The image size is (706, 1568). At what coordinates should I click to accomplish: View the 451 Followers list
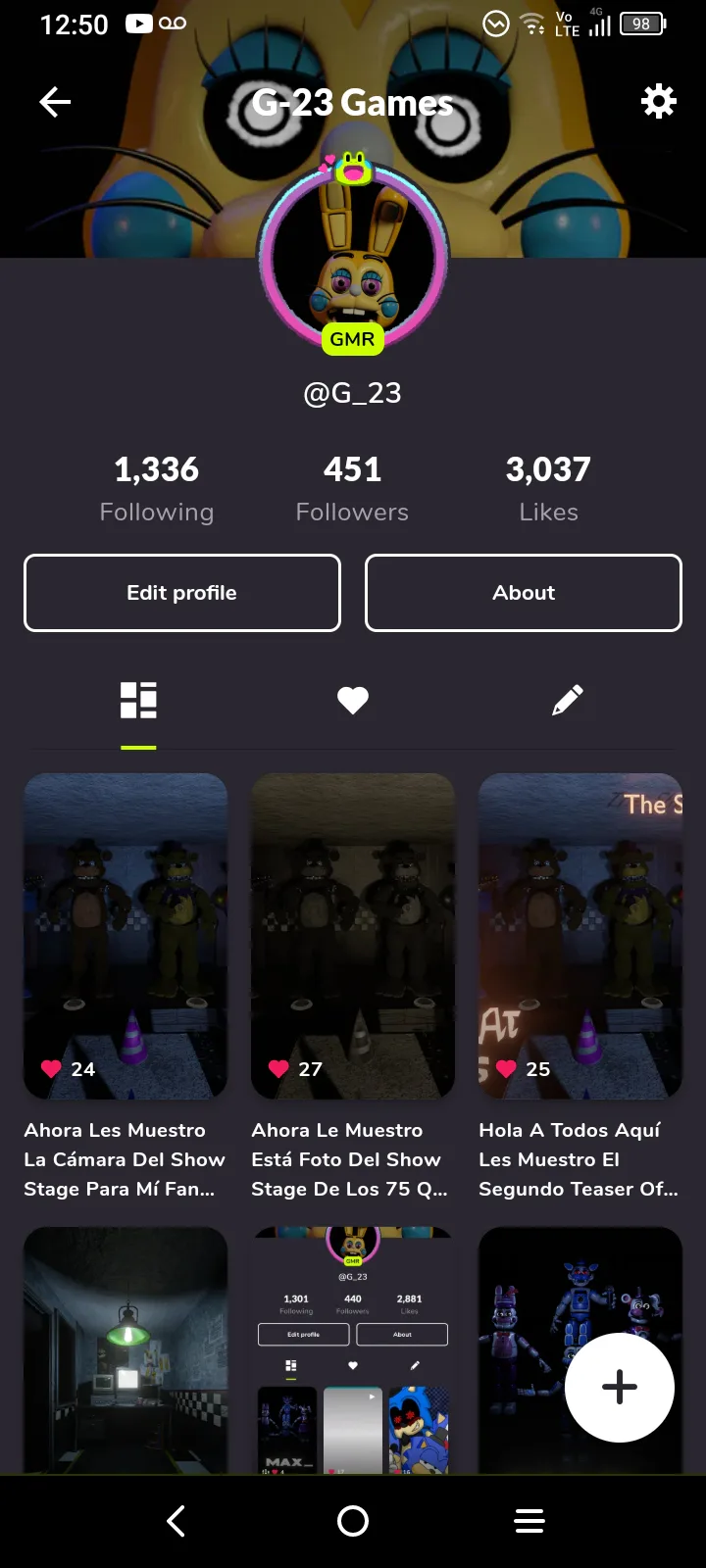coord(353,489)
